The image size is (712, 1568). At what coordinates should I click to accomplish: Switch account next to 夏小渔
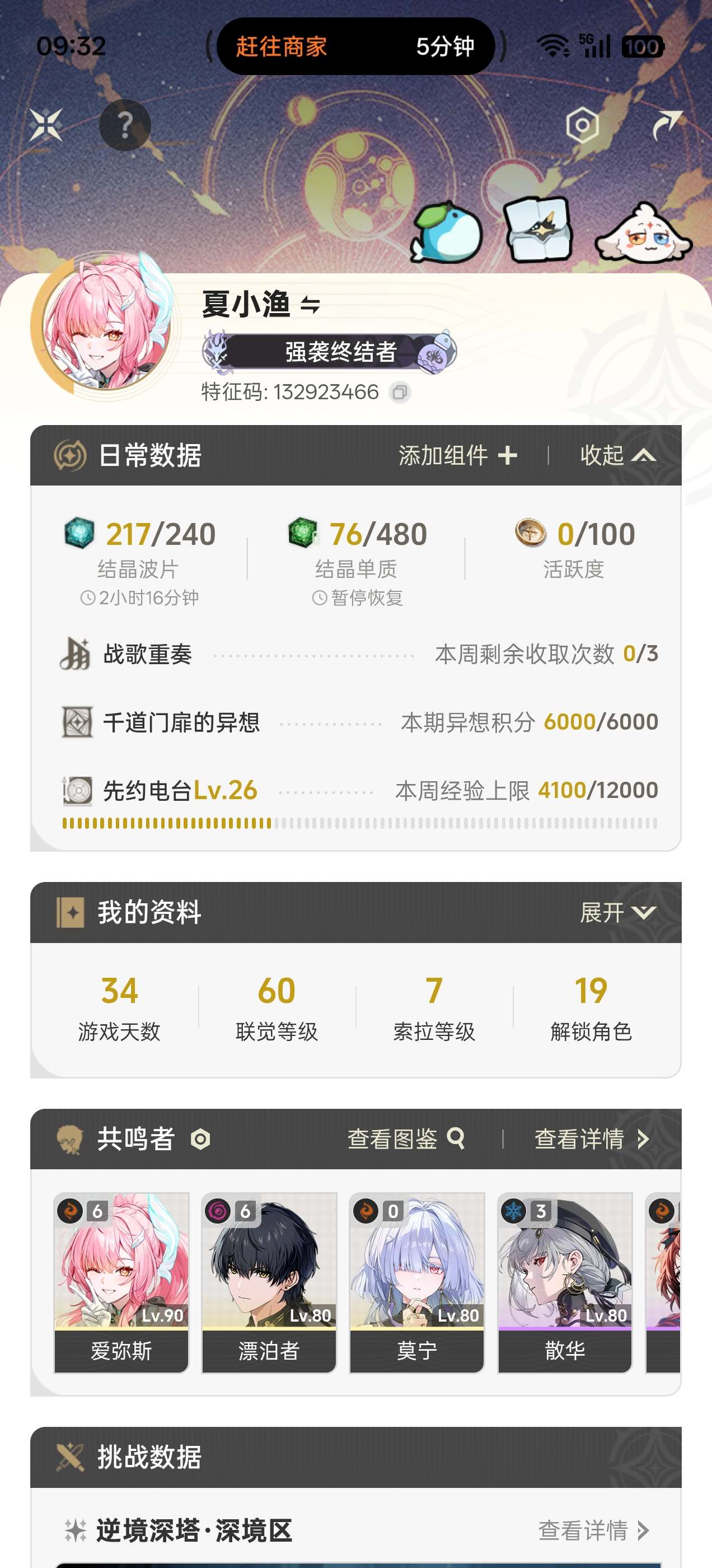tap(310, 305)
